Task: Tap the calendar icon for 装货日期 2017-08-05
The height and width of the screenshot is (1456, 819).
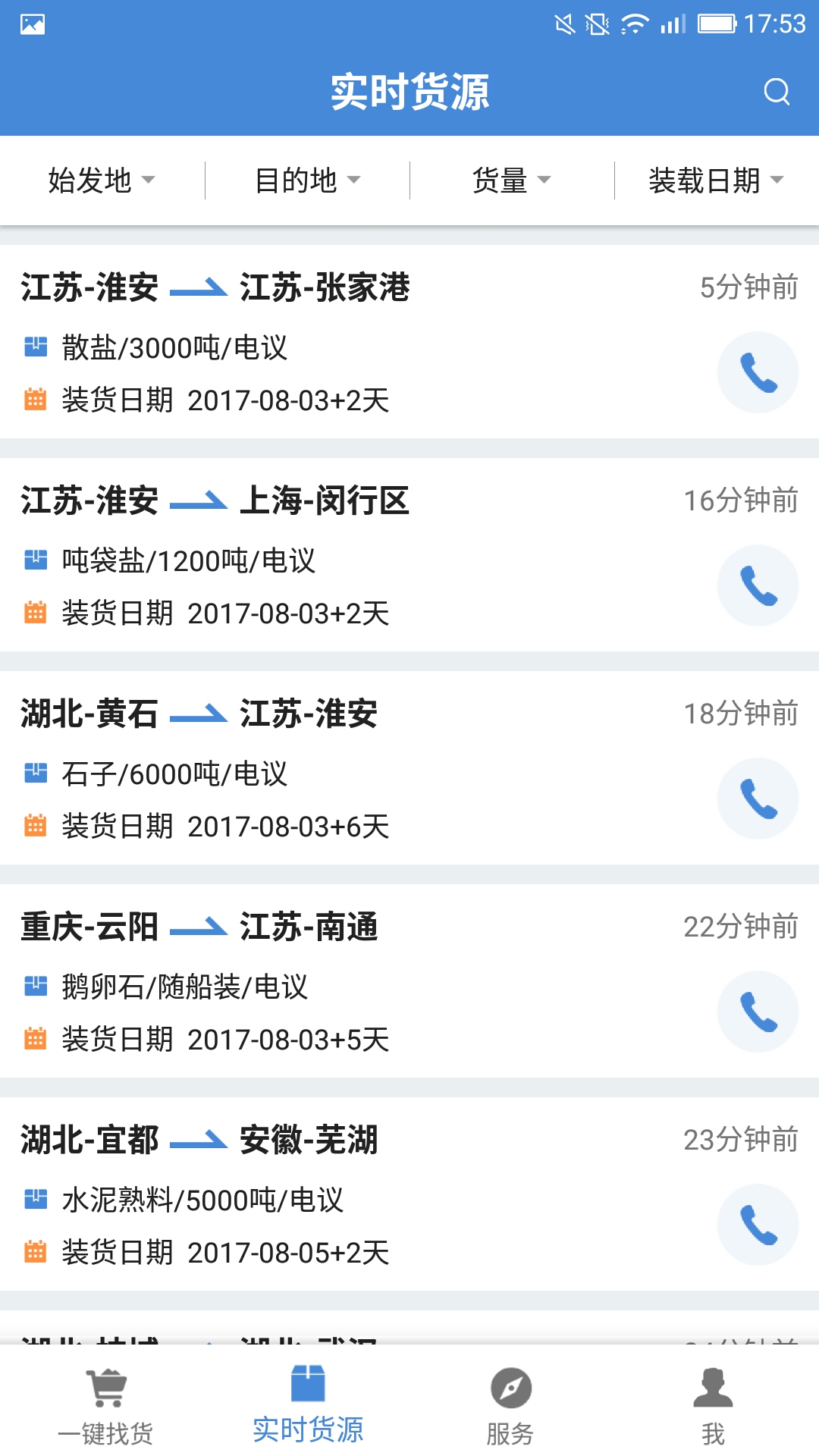Action: (x=35, y=1250)
